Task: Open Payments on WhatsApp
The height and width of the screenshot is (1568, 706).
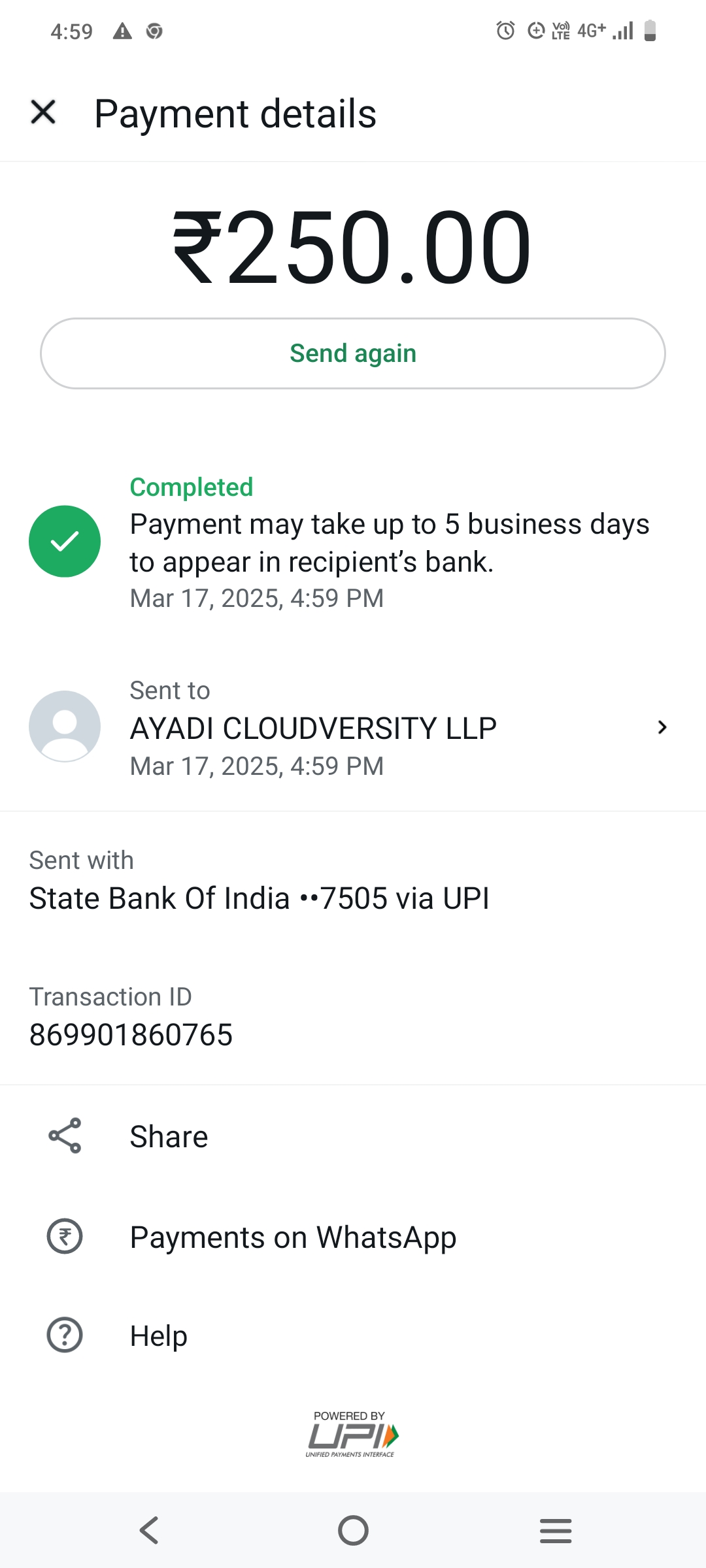Action: click(x=293, y=1237)
